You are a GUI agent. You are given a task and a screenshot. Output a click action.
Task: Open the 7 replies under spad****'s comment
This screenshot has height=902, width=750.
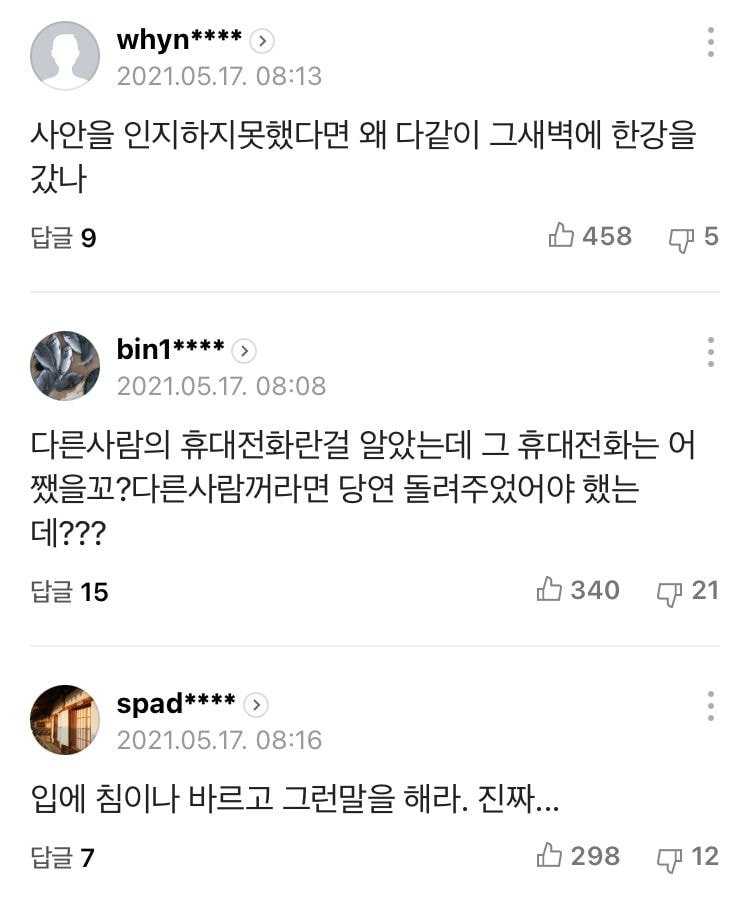[56, 857]
